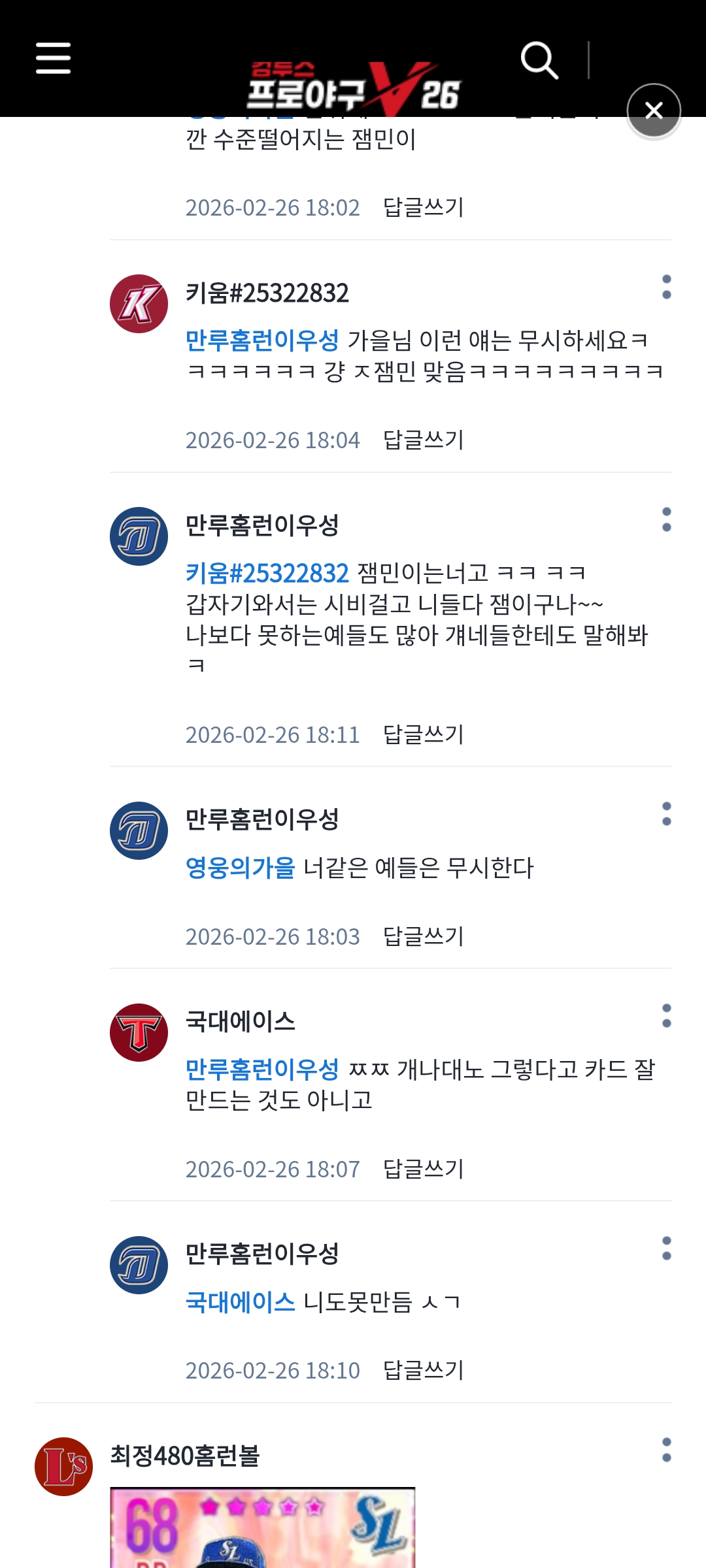Close the overlay with the X button
706x1568 pixels.
click(654, 110)
